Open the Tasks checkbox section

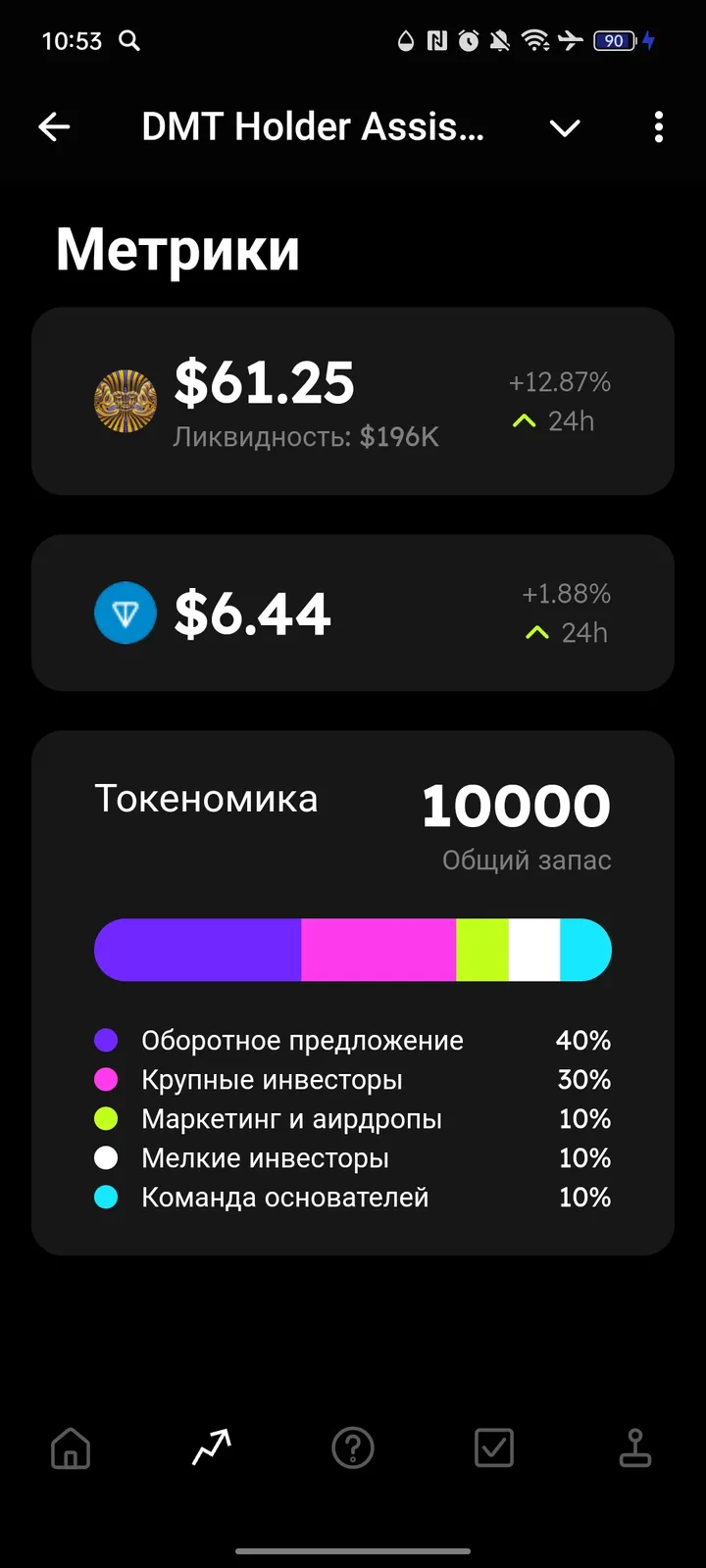click(494, 1447)
